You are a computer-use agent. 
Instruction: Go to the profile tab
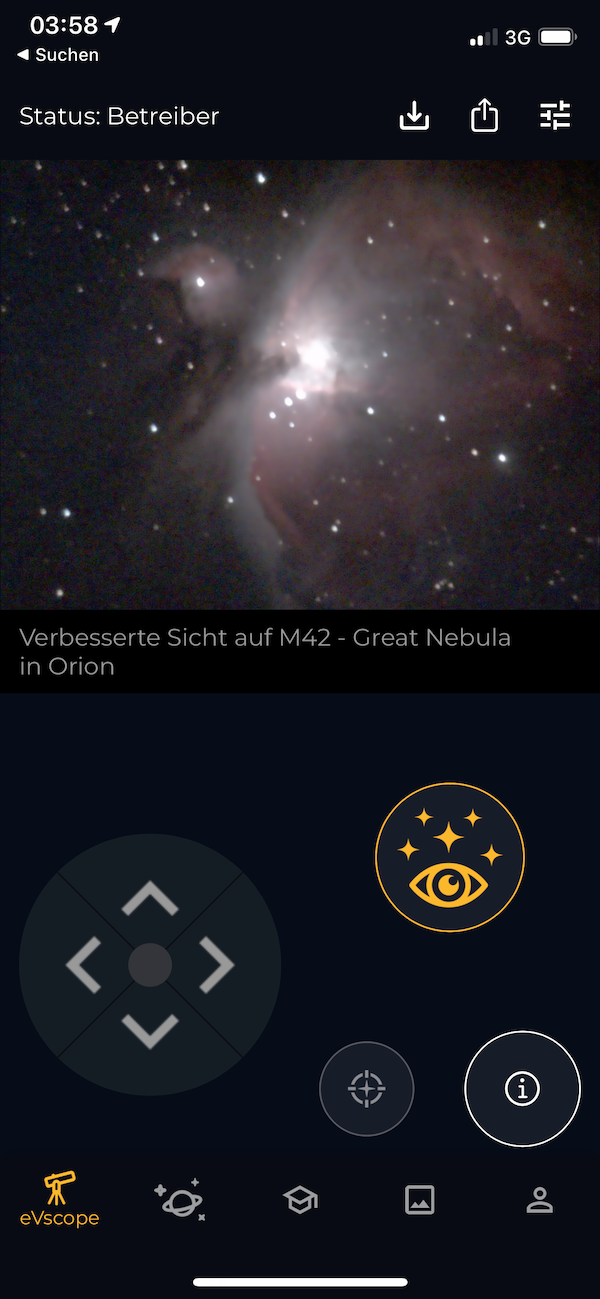(540, 1199)
